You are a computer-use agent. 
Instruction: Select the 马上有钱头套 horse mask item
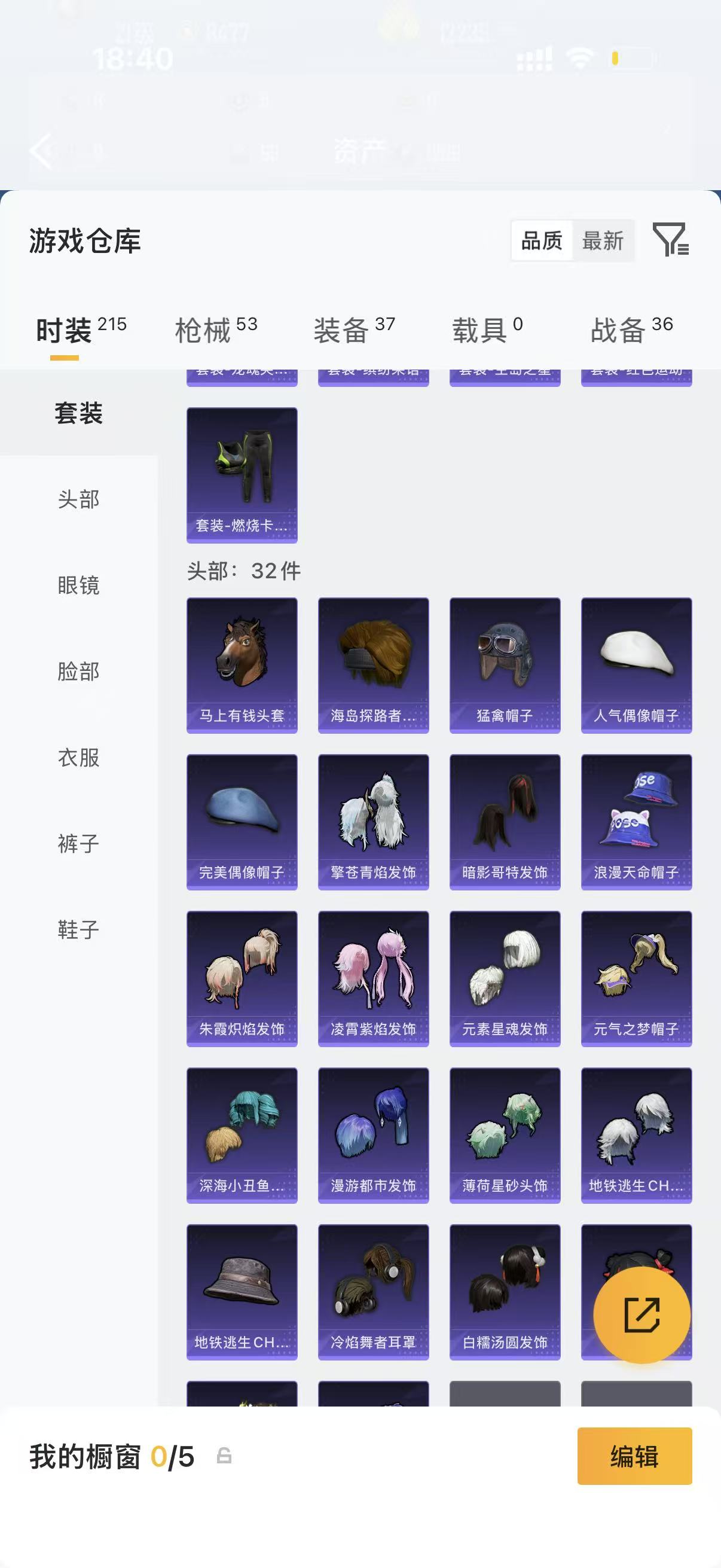pos(241,663)
